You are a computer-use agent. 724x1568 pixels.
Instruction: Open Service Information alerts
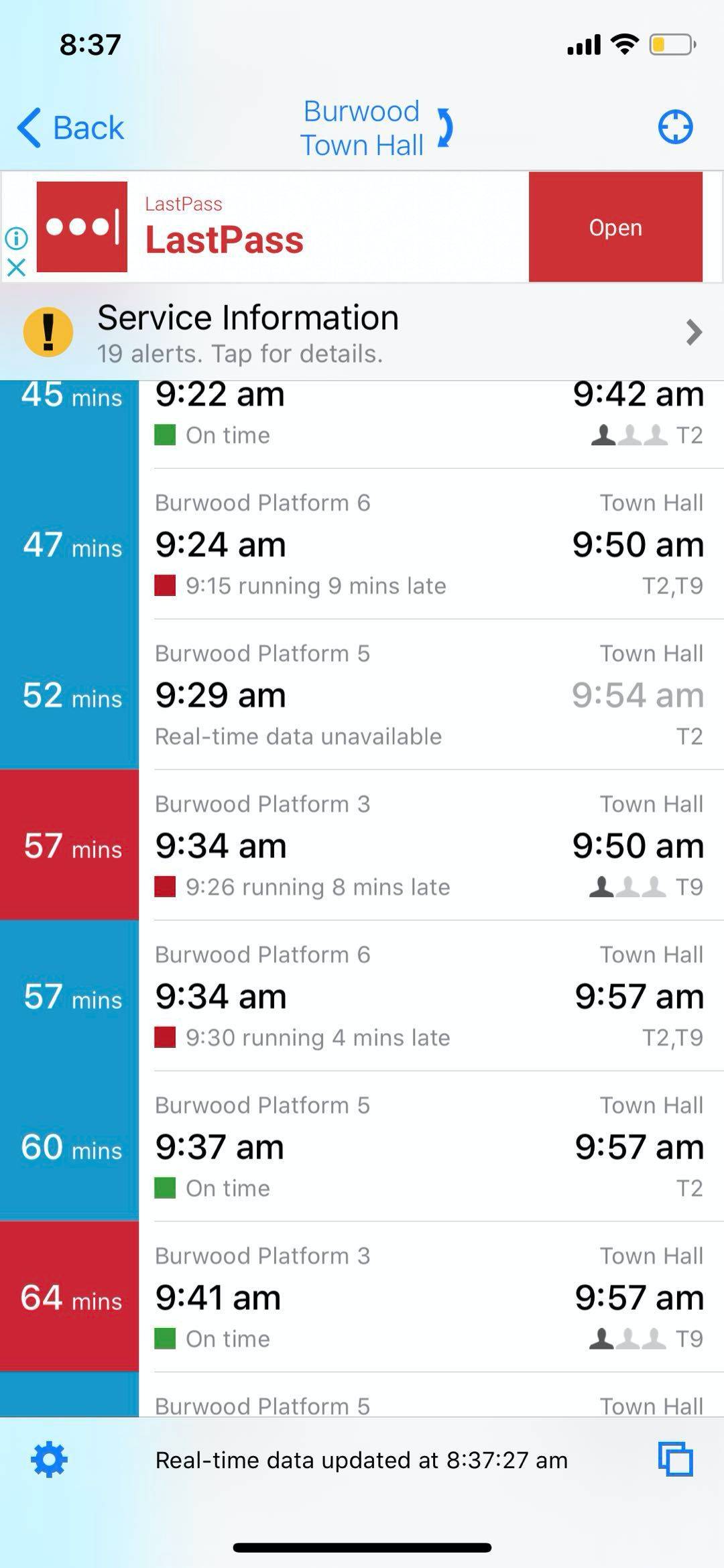[x=362, y=333]
